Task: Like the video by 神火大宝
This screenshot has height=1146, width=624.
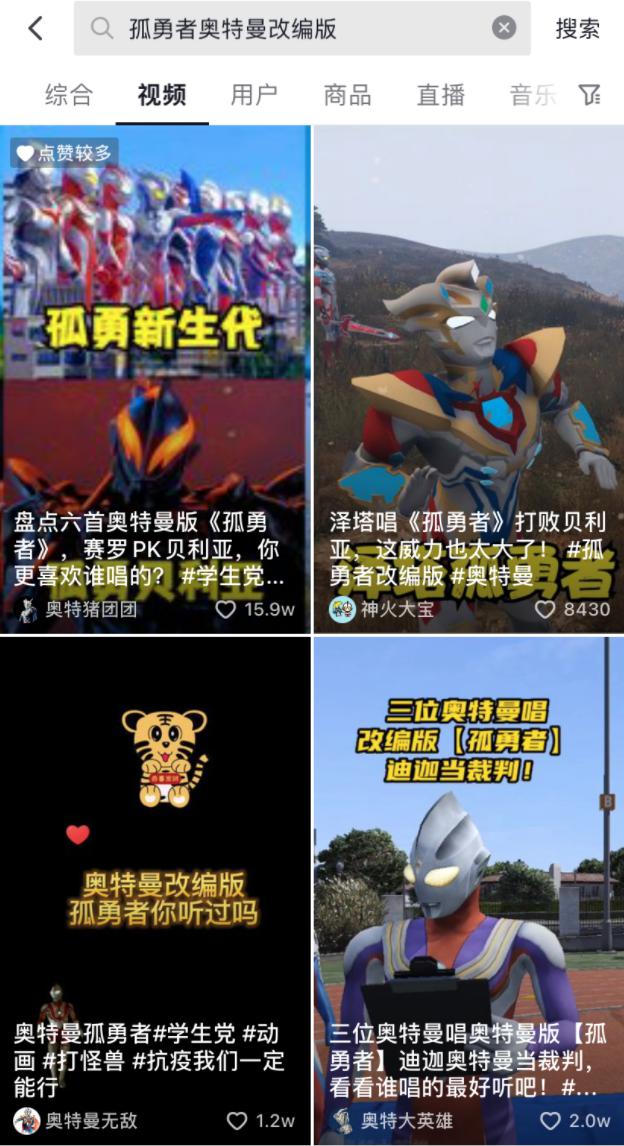Action: coord(545,609)
